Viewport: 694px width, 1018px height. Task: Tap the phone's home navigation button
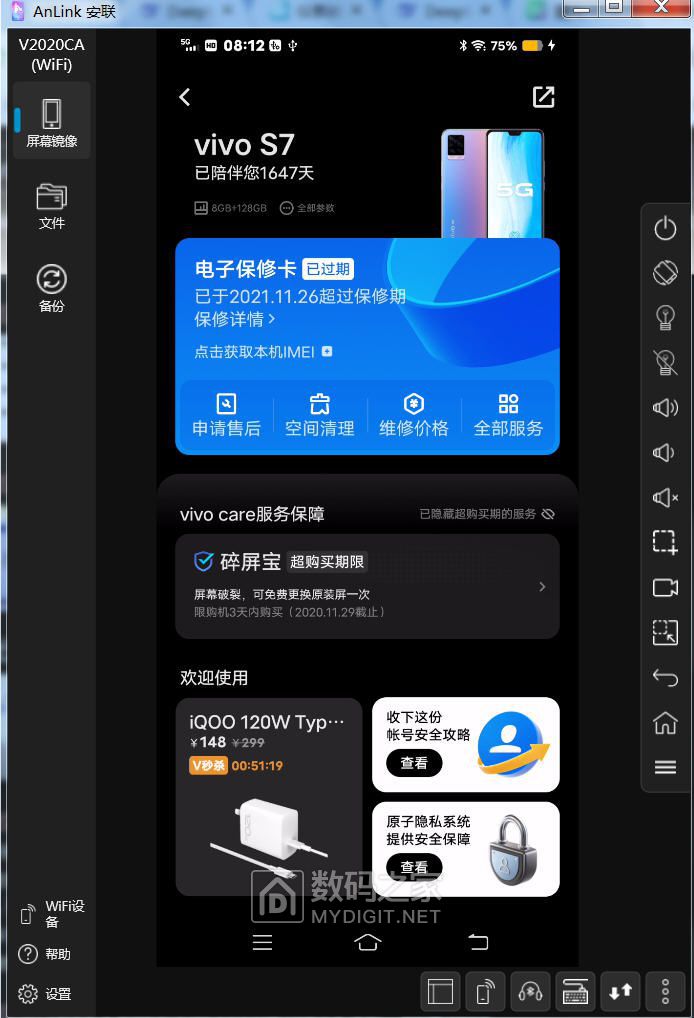point(367,942)
